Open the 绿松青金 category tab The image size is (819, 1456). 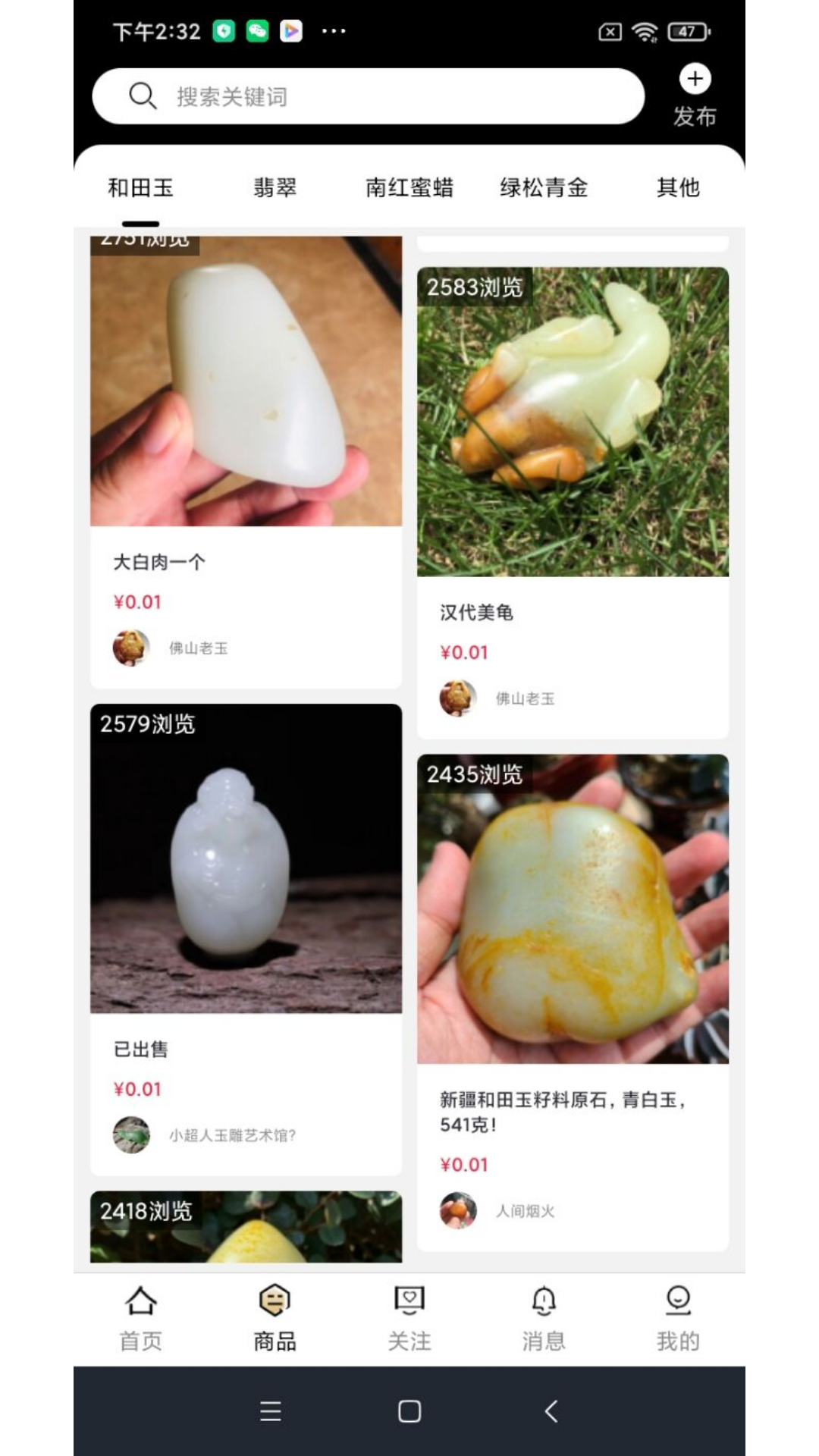tap(544, 188)
